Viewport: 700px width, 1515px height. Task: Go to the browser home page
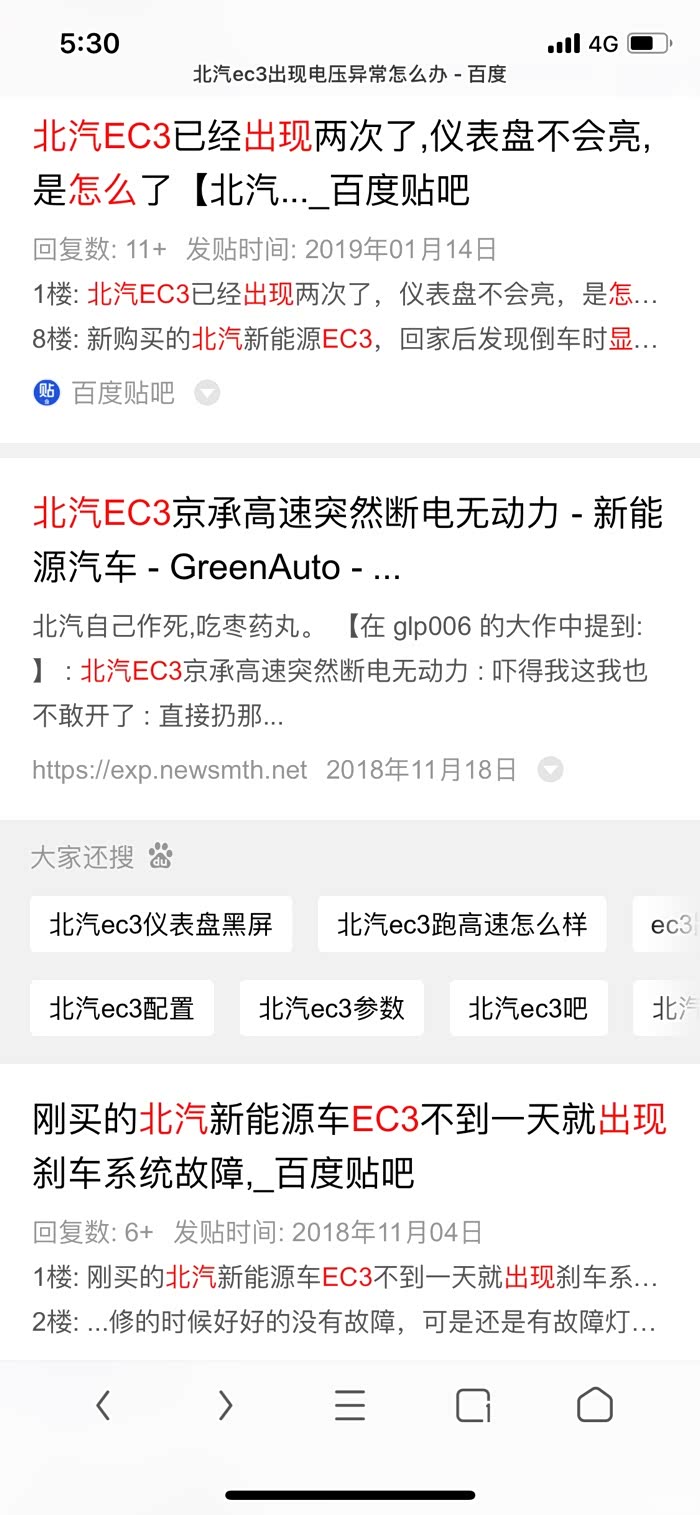pos(595,1406)
